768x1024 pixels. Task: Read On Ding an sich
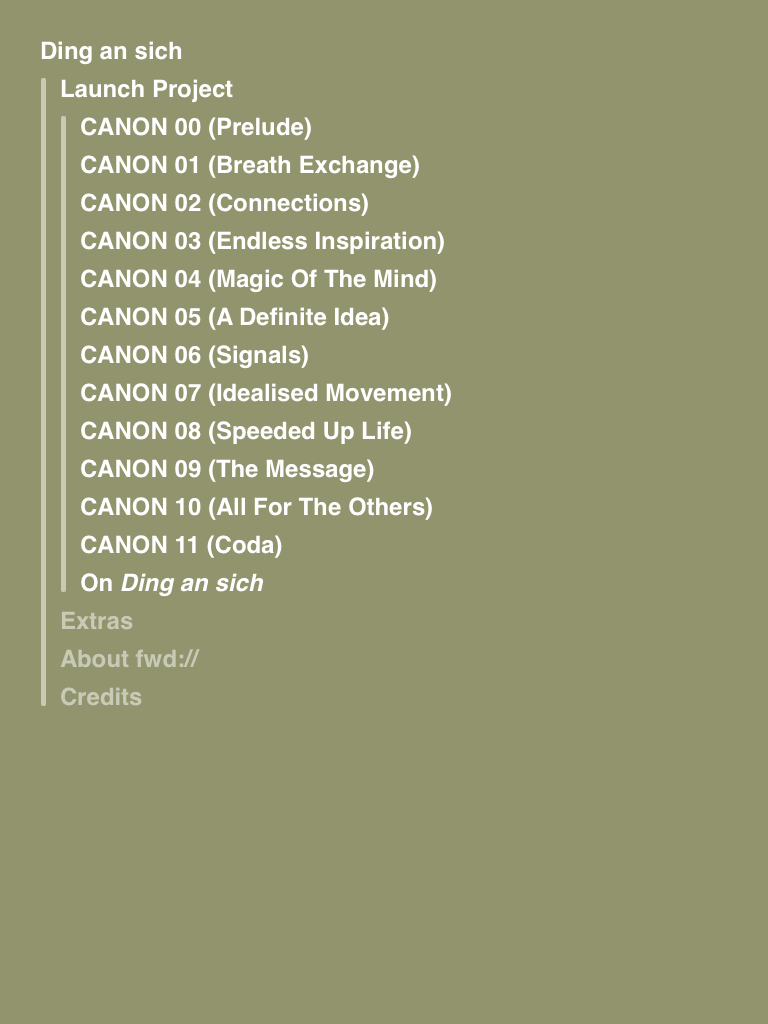click(x=172, y=583)
